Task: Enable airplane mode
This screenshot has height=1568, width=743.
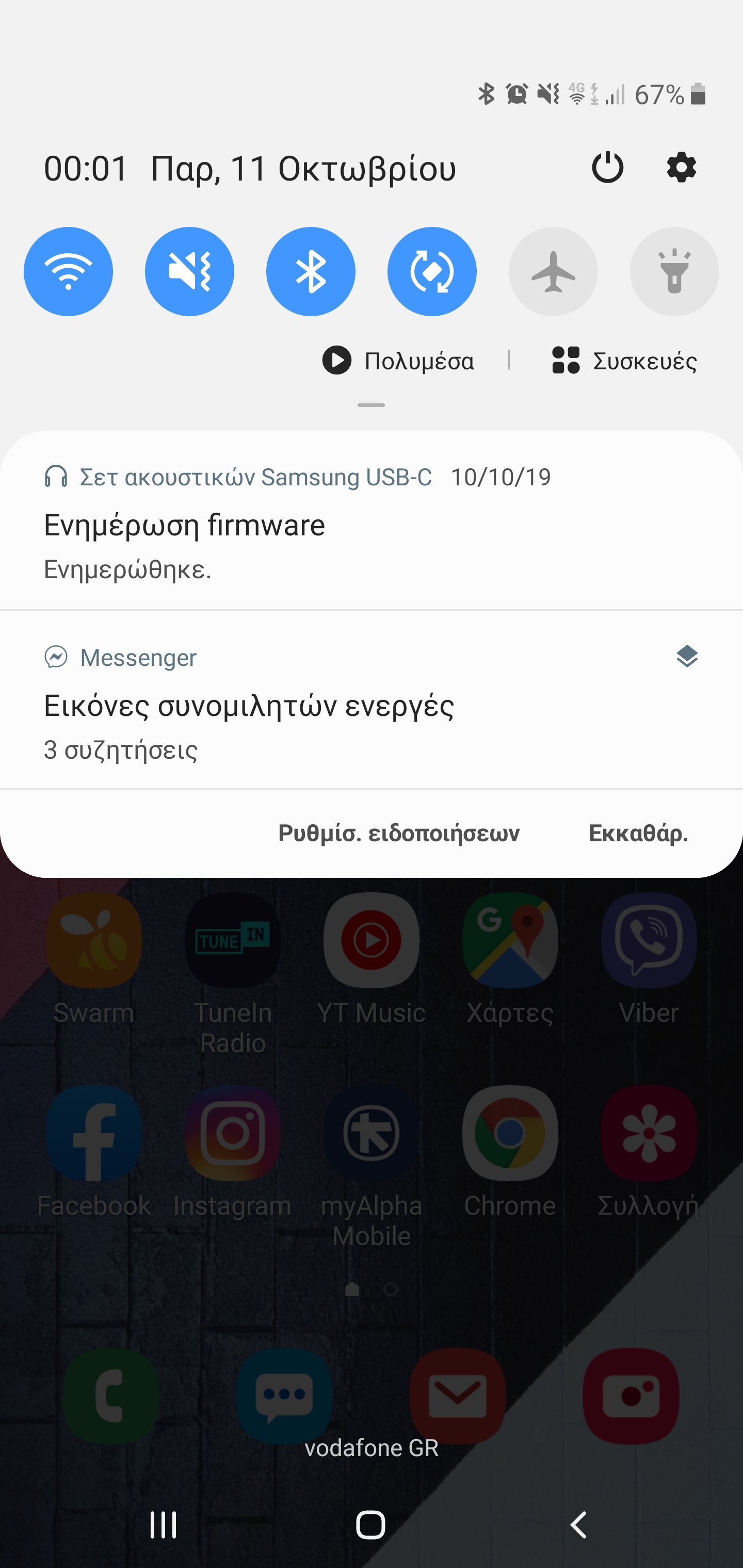Action: 553,271
